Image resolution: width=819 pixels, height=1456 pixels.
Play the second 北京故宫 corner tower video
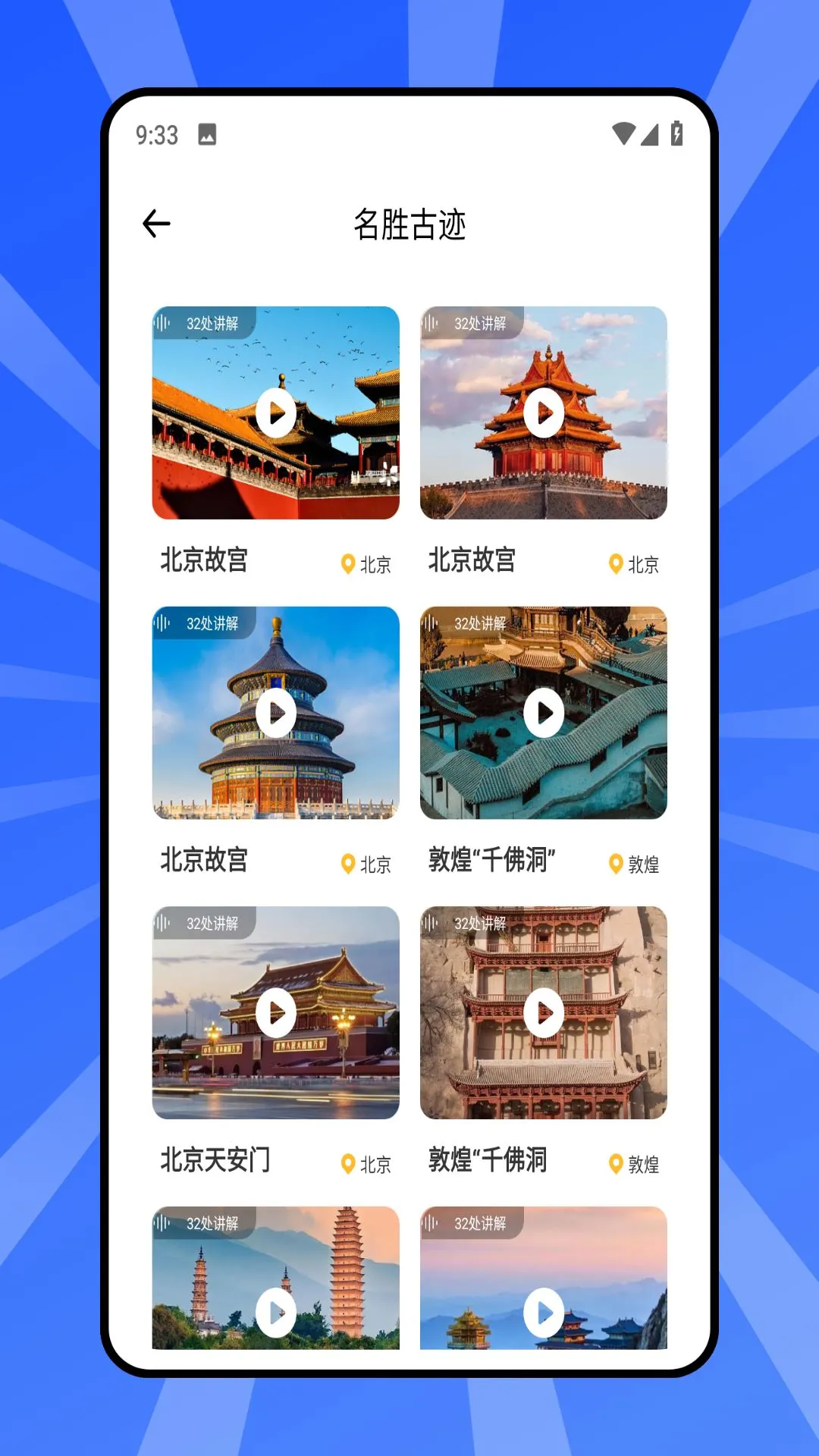point(543,413)
